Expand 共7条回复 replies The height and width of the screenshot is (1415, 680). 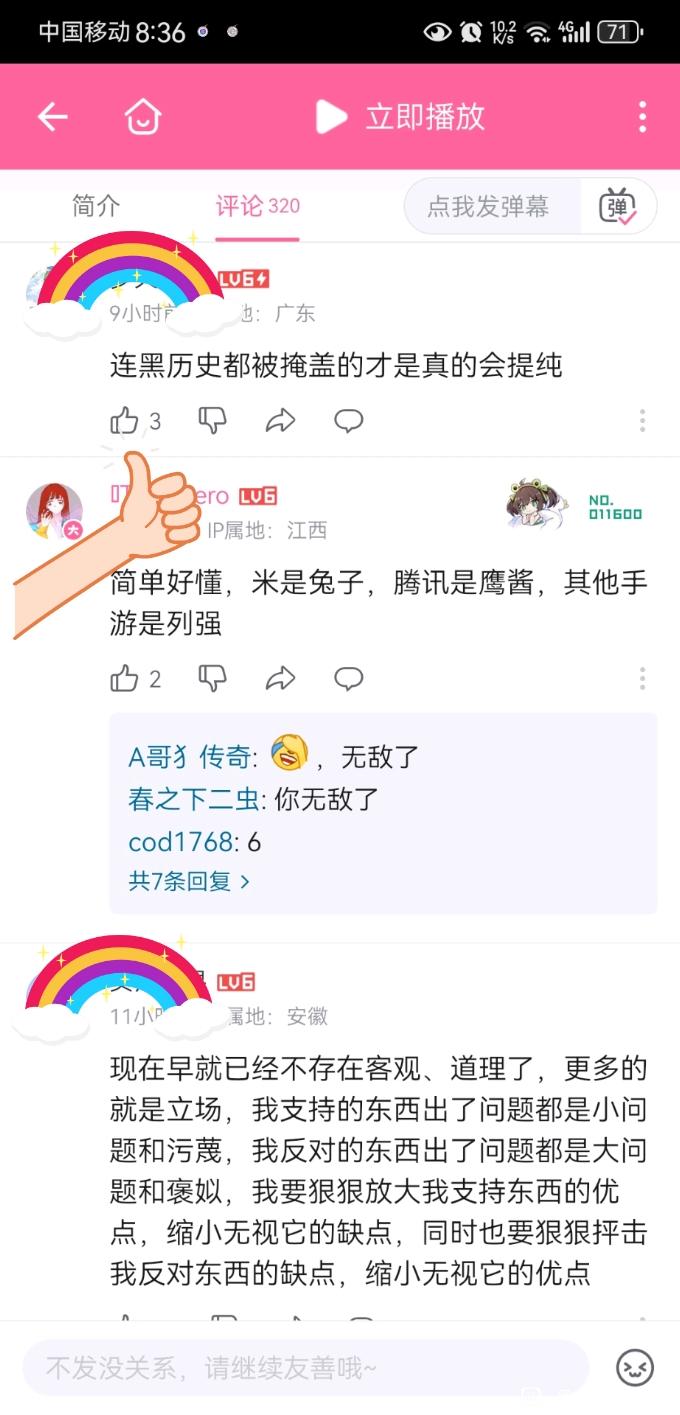tap(189, 881)
